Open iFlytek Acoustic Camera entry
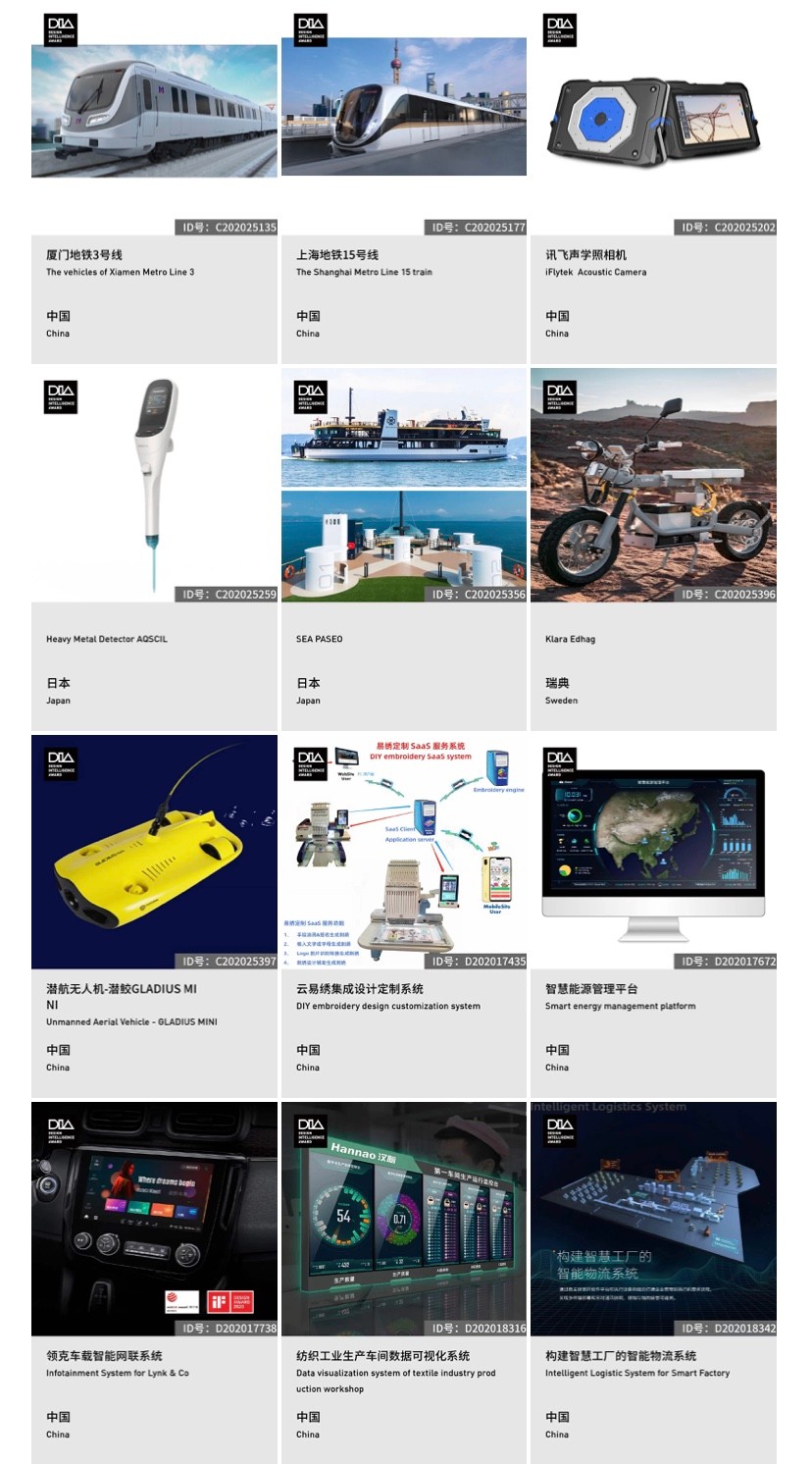This screenshot has width=812, height=1464. pyautogui.click(x=653, y=118)
